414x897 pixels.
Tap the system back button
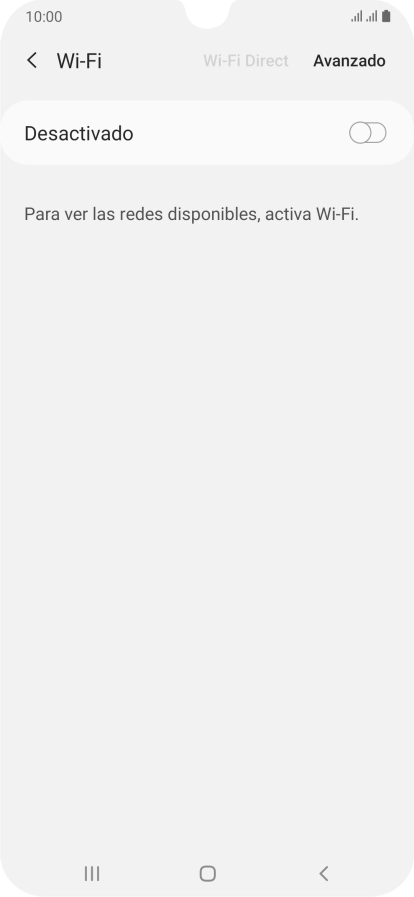coord(324,873)
